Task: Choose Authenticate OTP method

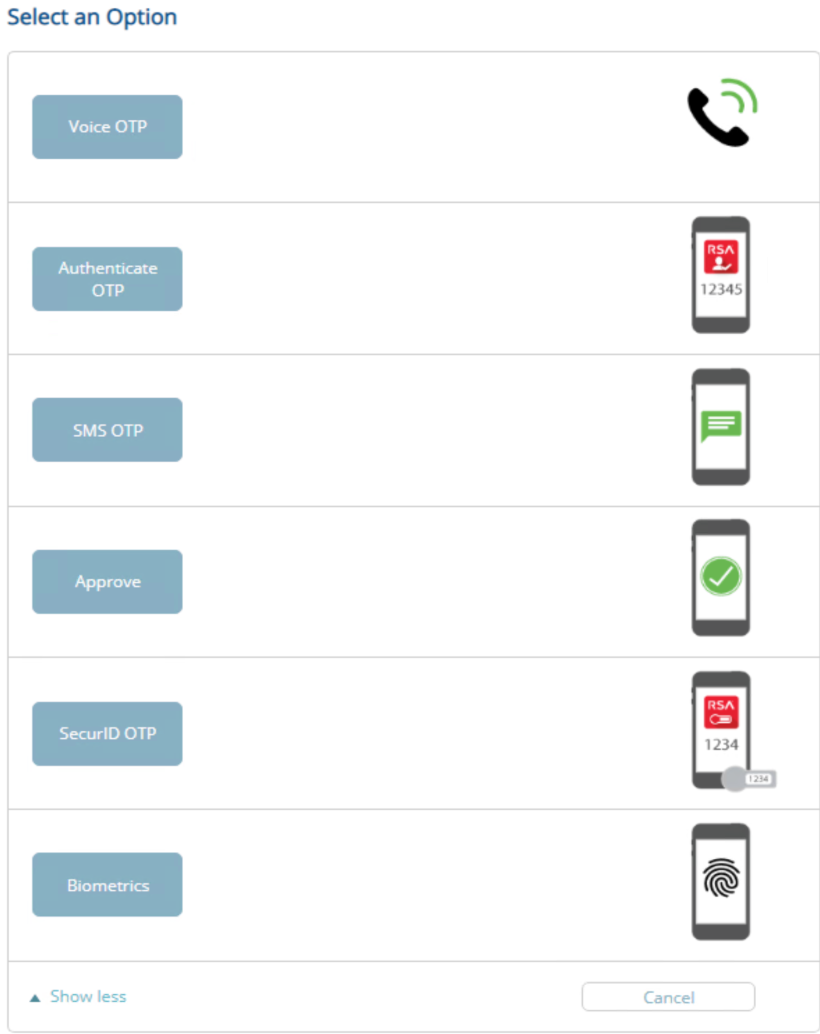Action: click(107, 279)
